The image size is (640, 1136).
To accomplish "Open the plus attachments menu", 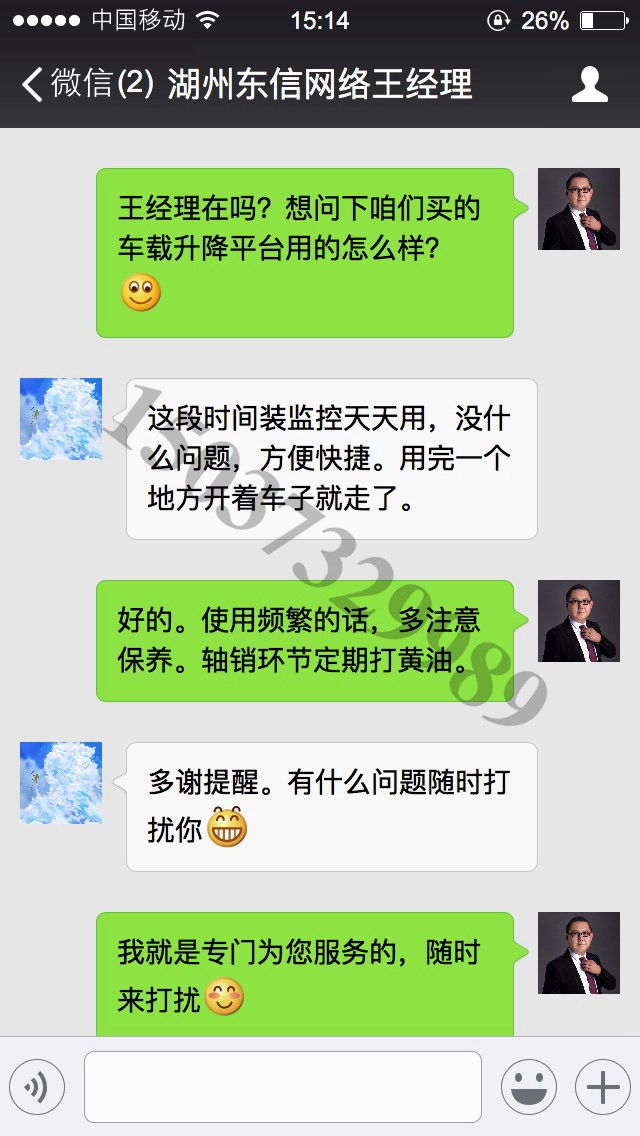I will (x=602, y=1087).
